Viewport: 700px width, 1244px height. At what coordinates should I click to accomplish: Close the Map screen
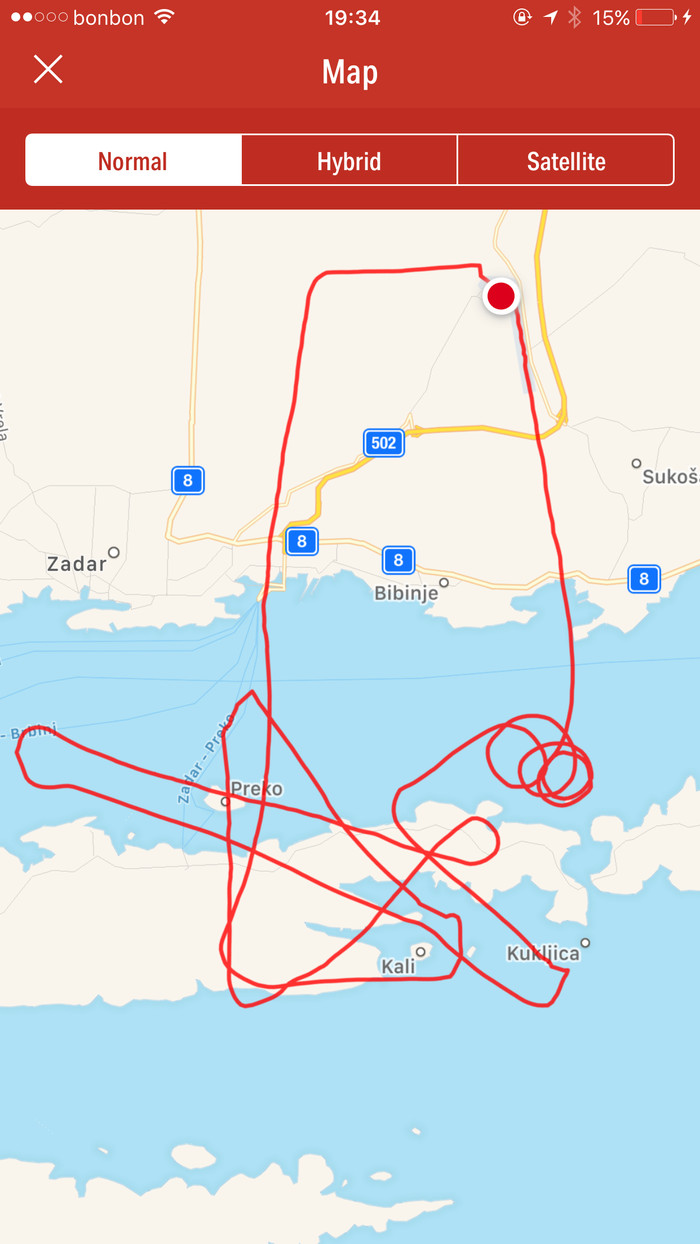tap(48, 69)
